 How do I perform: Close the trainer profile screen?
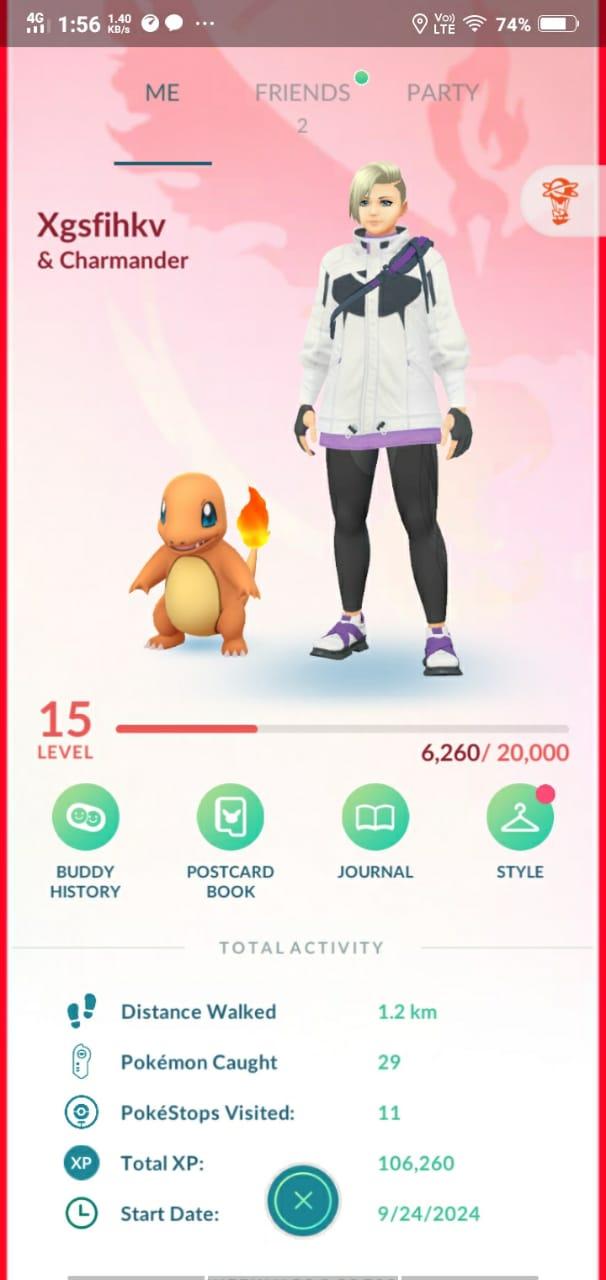click(303, 1201)
